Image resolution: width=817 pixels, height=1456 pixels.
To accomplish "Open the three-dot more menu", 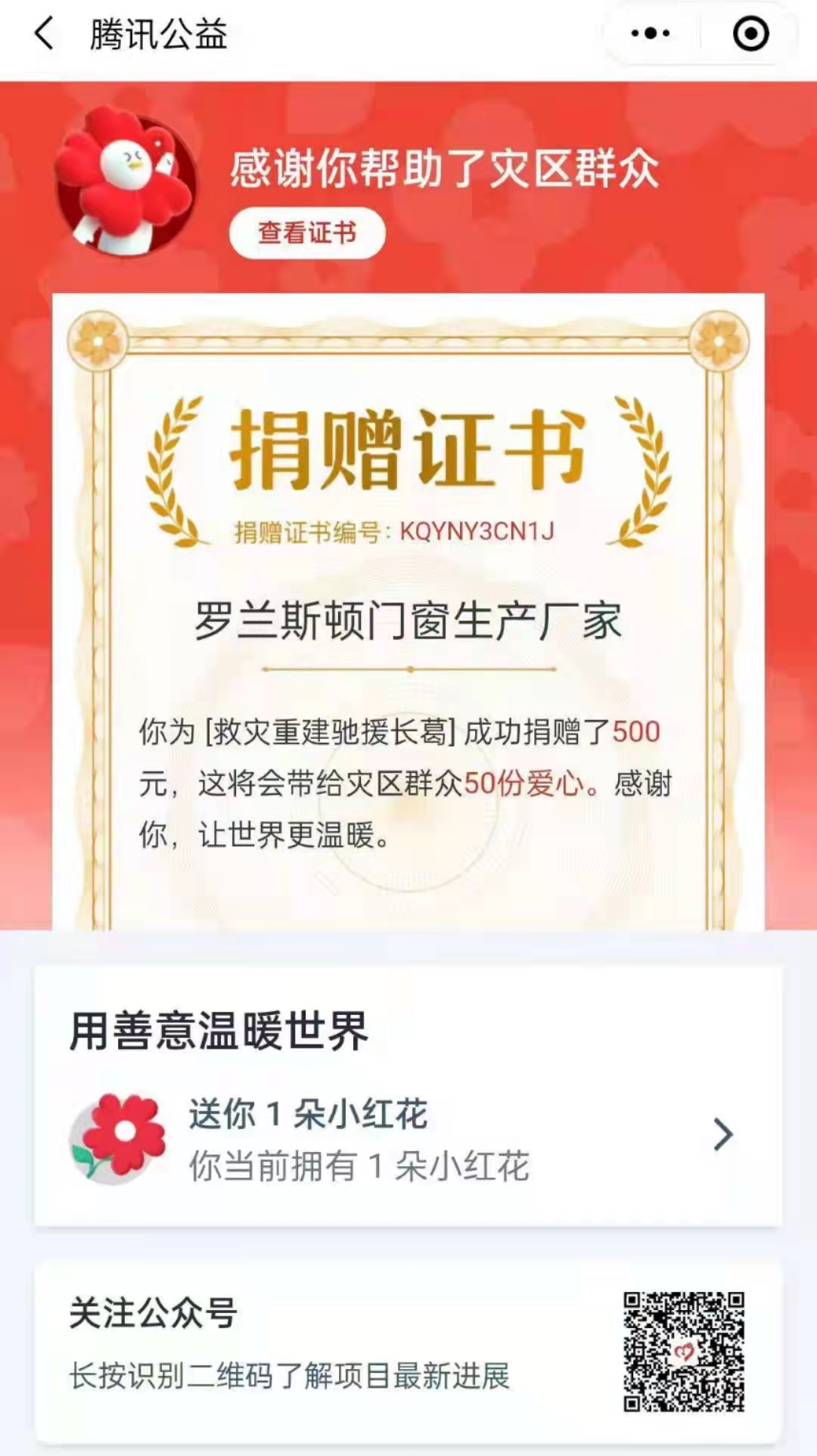I will click(x=651, y=34).
